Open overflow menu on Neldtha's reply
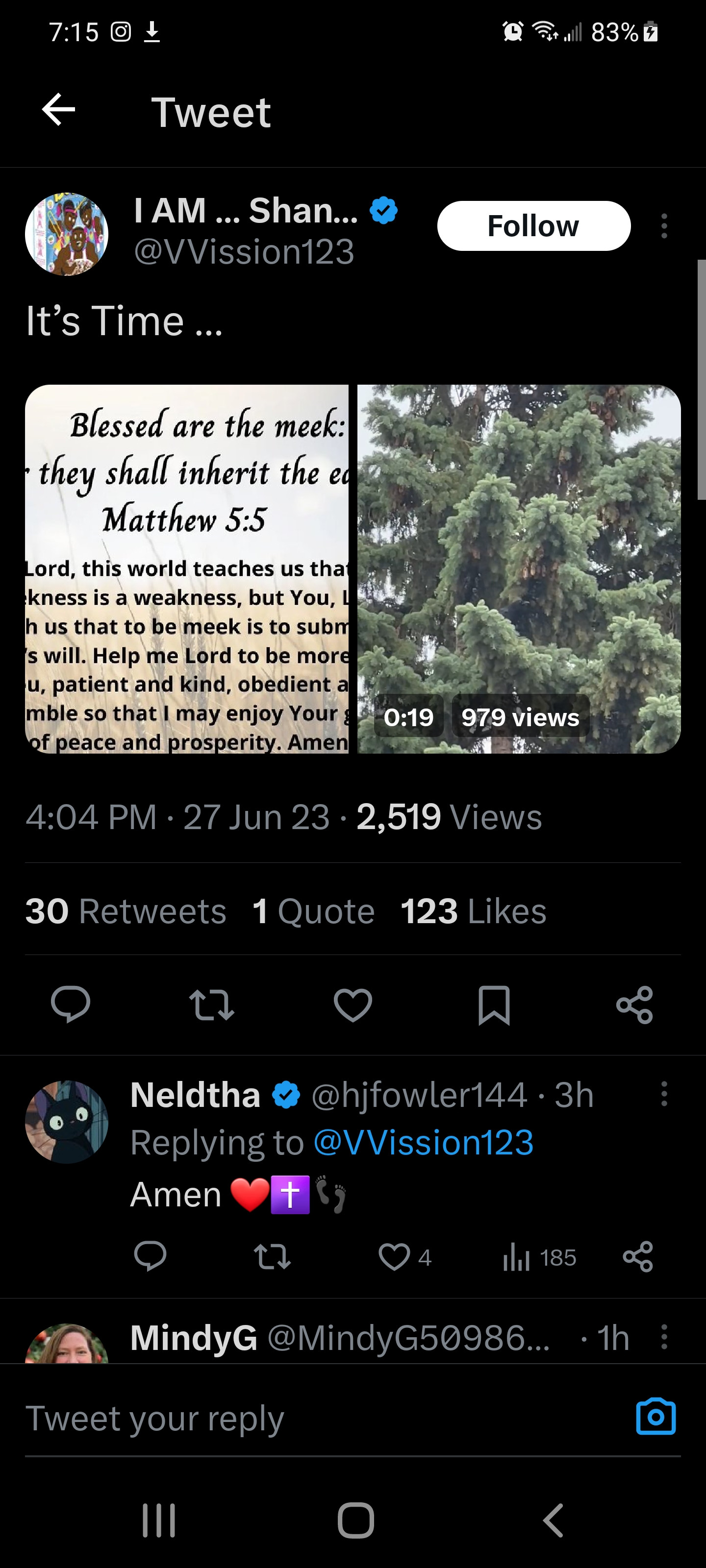706x1568 pixels. click(x=664, y=1094)
